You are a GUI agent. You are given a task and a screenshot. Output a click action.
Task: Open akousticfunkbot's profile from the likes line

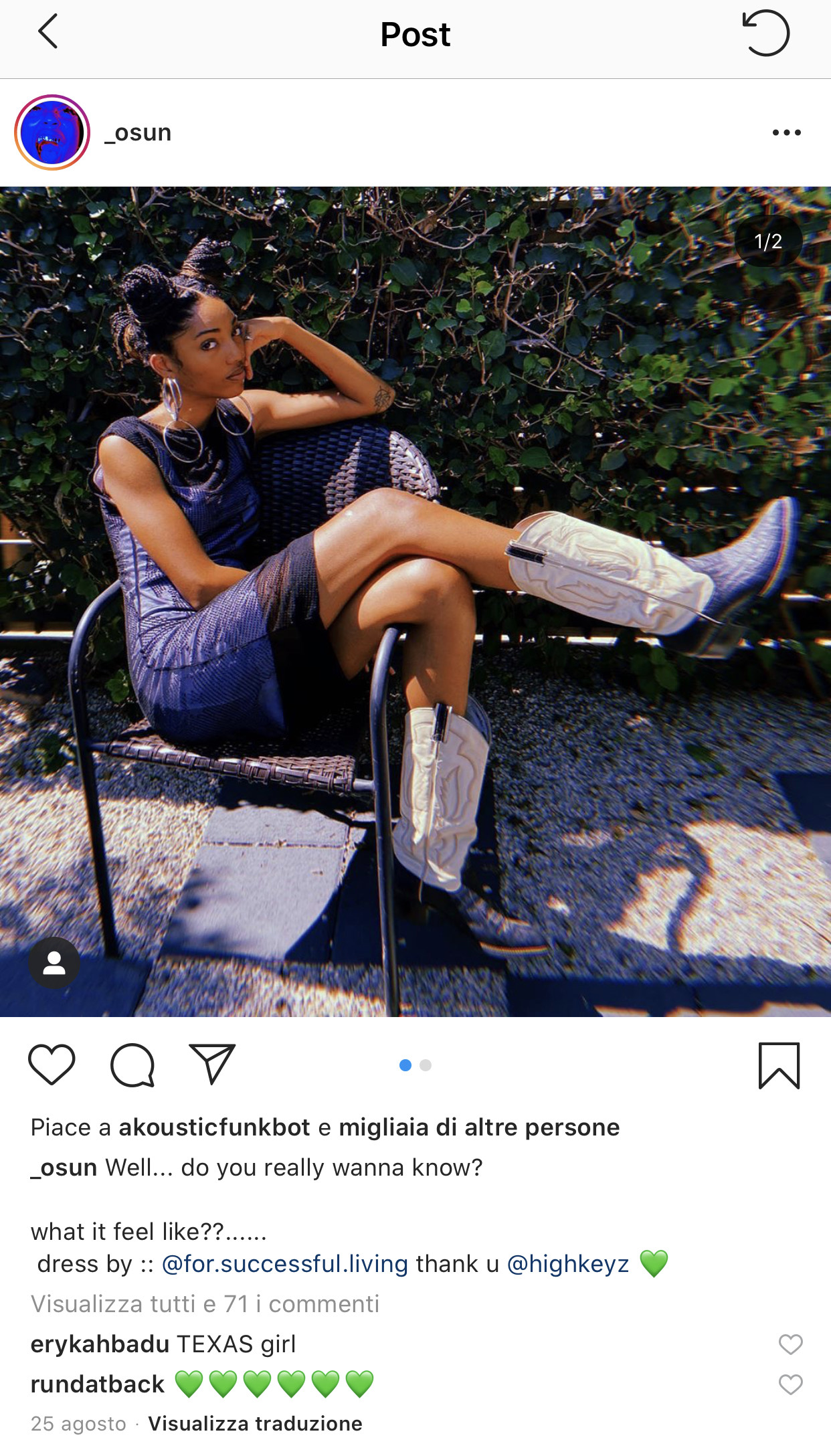(x=214, y=1127)
